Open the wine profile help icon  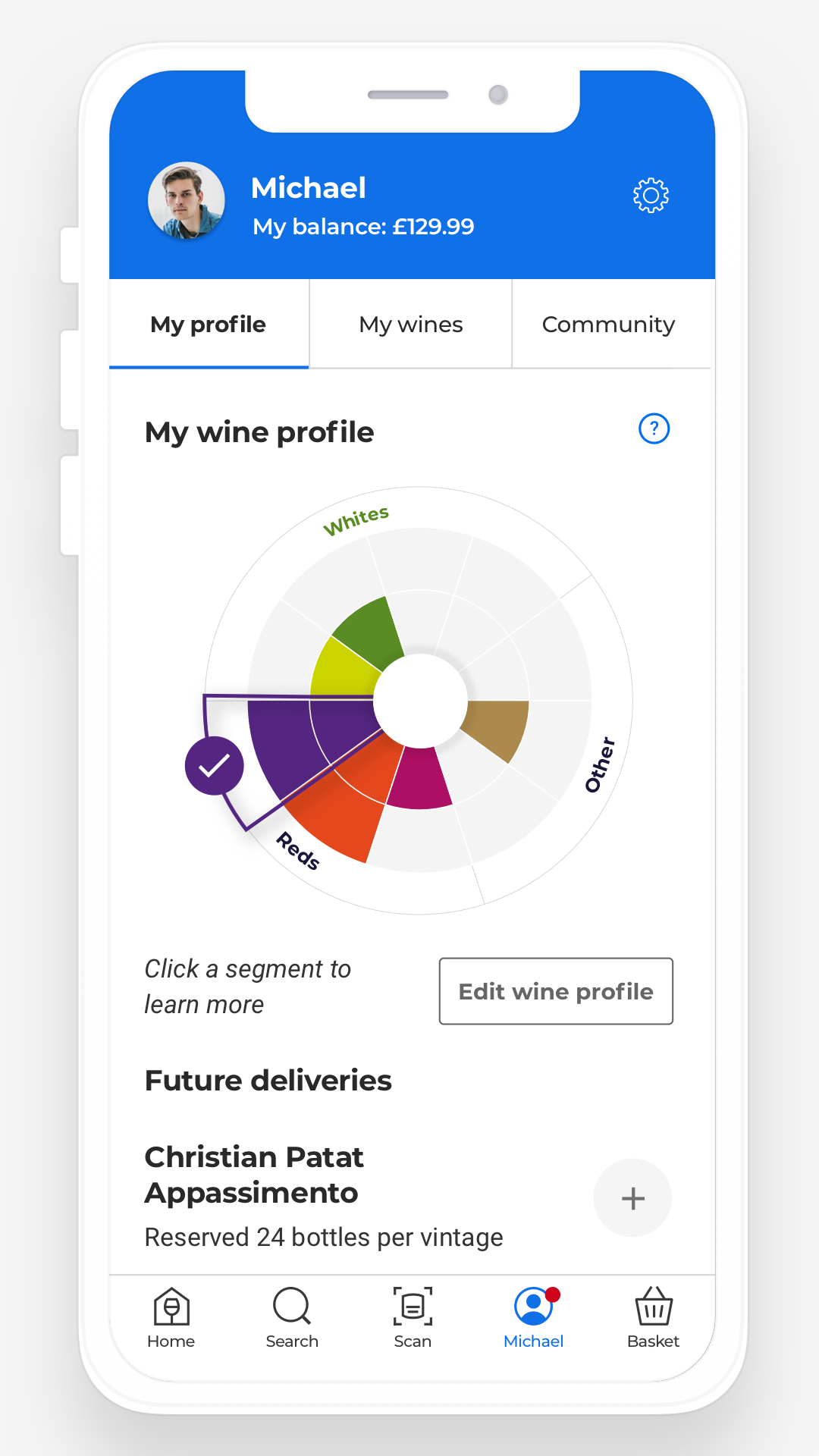pyautogui.click(x=654, y=428)
